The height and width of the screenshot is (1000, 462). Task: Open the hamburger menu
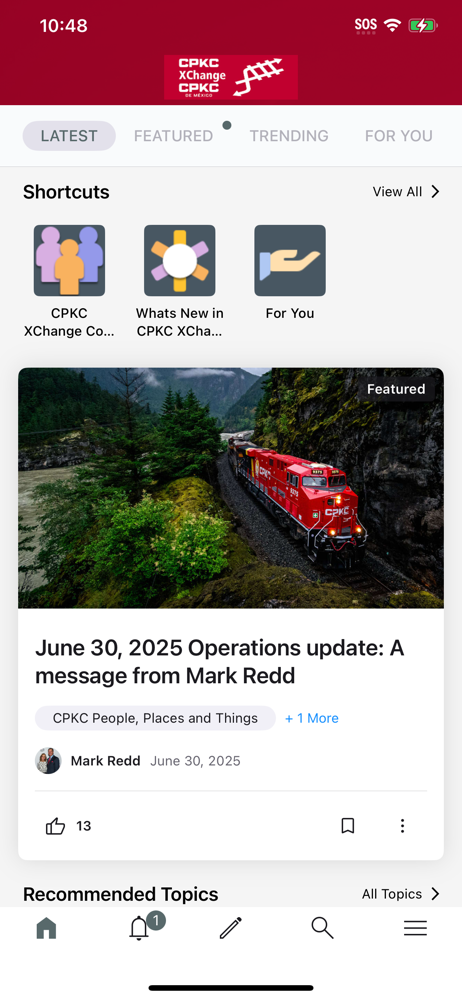415,928
